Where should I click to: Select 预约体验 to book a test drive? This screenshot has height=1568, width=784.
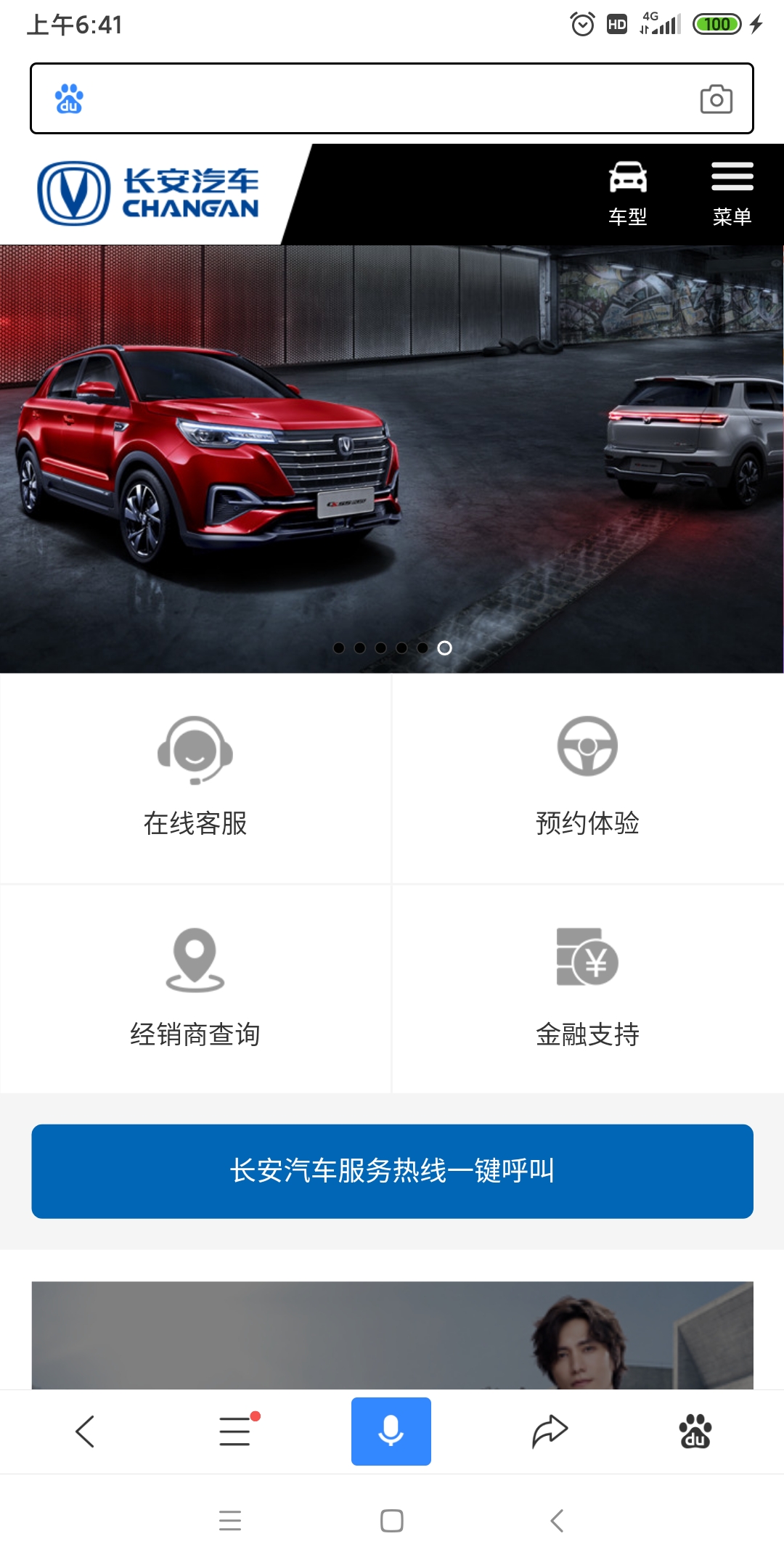587,778
